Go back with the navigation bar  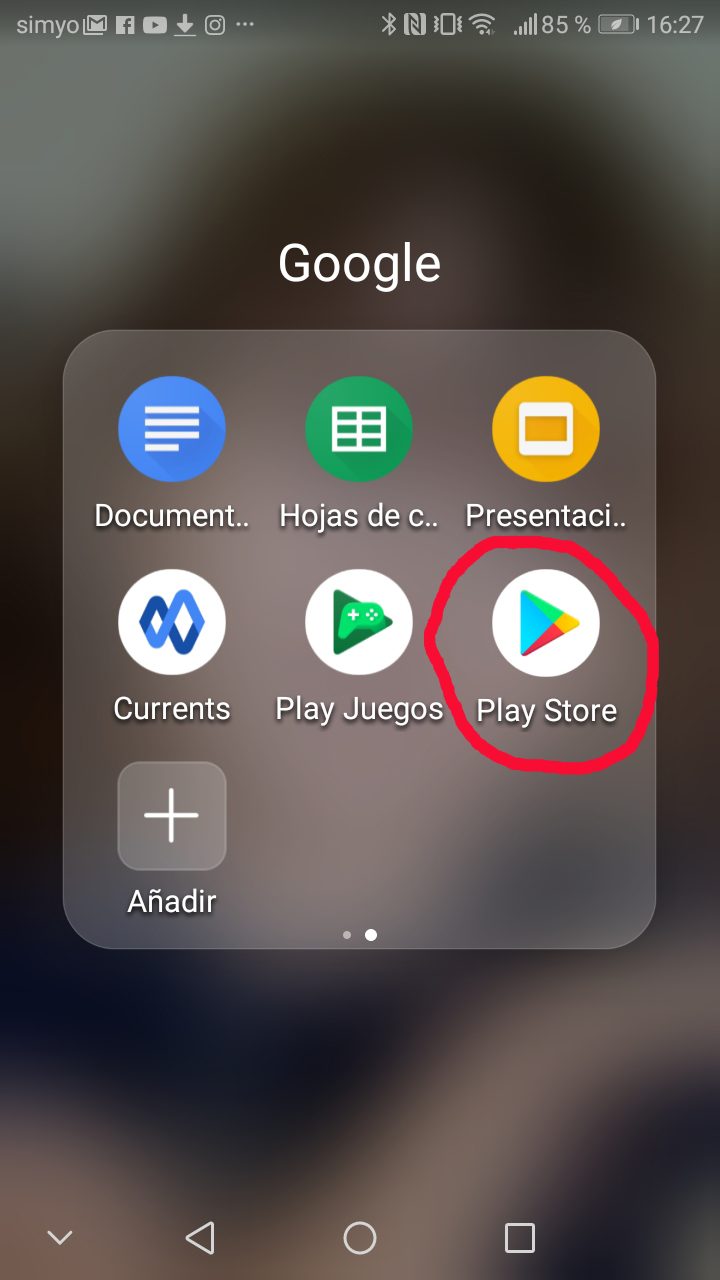click(x=200, y=1238)
